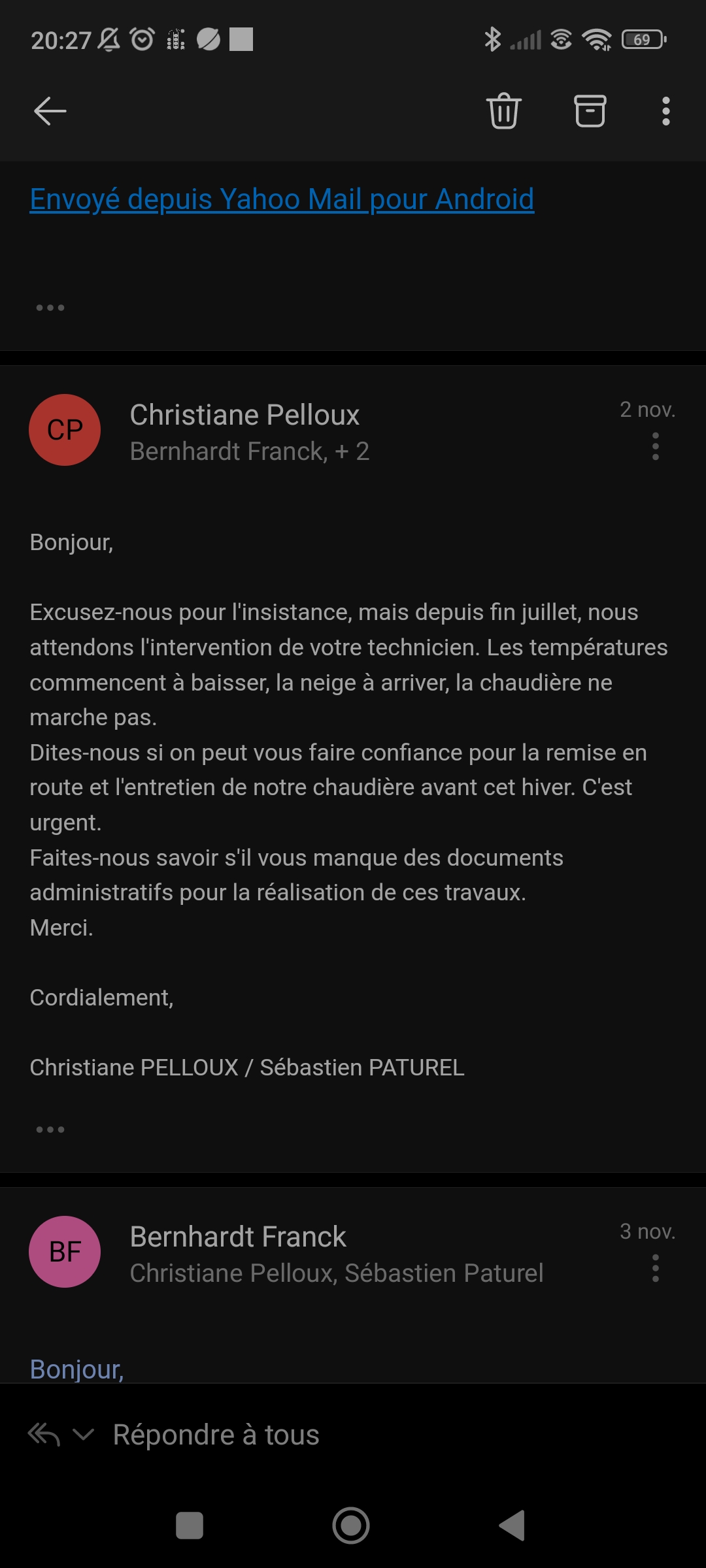Open Bernhardt Franck's BF avatar
Image resolution: width=706 pixels, height=1568 pixels.
click(x=65, y=1252)
